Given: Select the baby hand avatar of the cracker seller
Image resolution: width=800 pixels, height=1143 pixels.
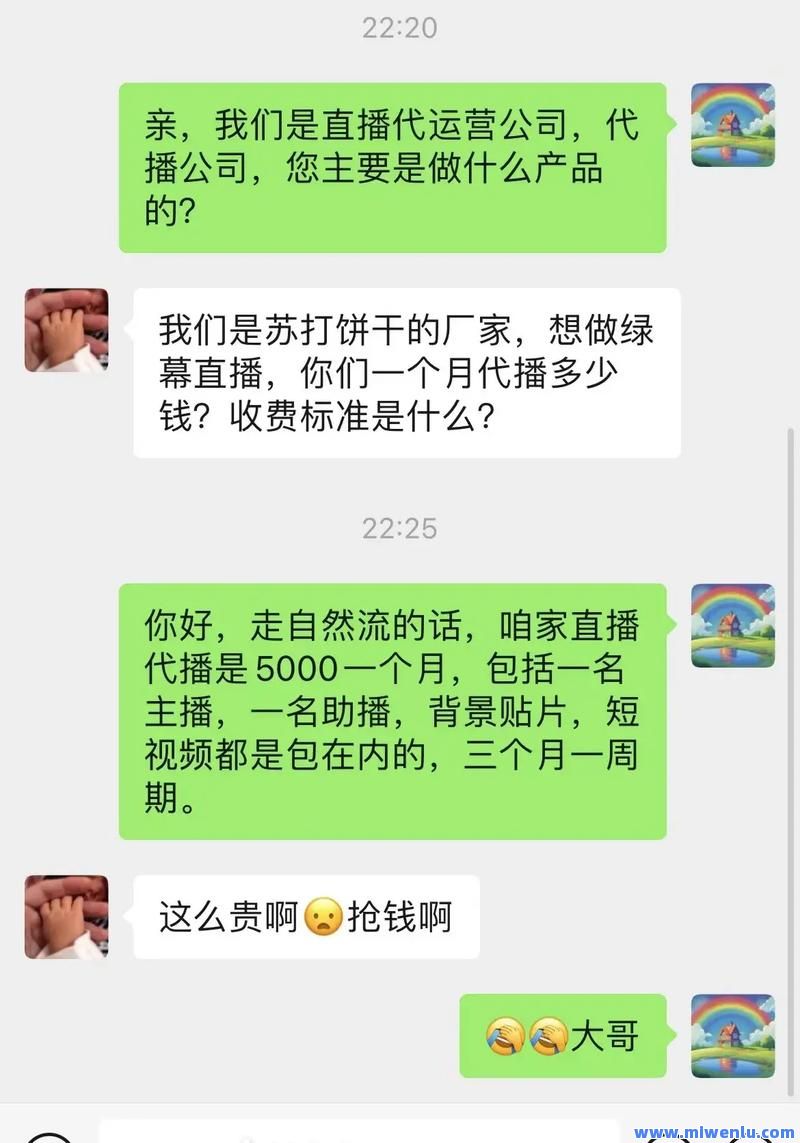Looking at the screenshot, I should point(66,330).
